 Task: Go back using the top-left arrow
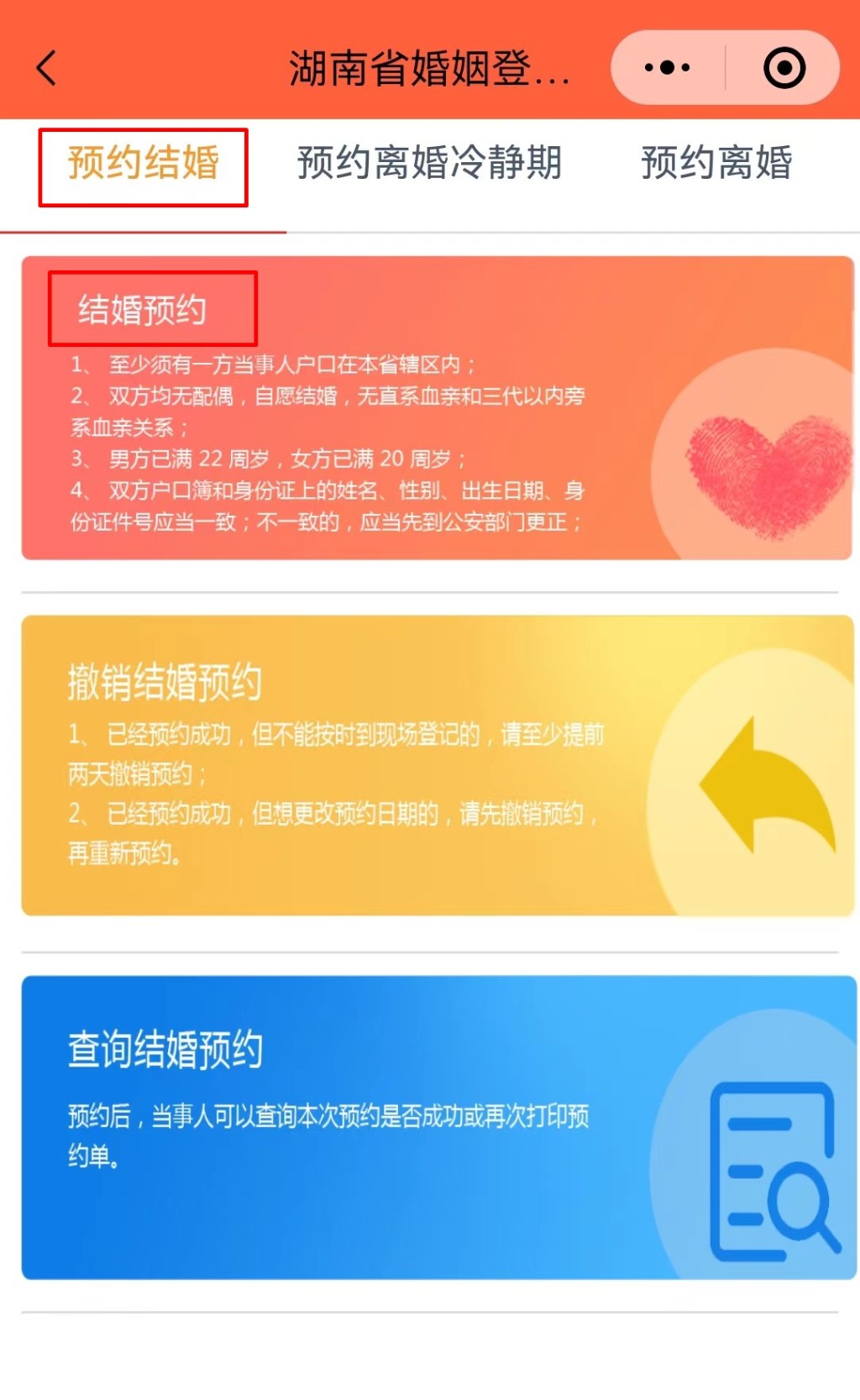(47, 68)
